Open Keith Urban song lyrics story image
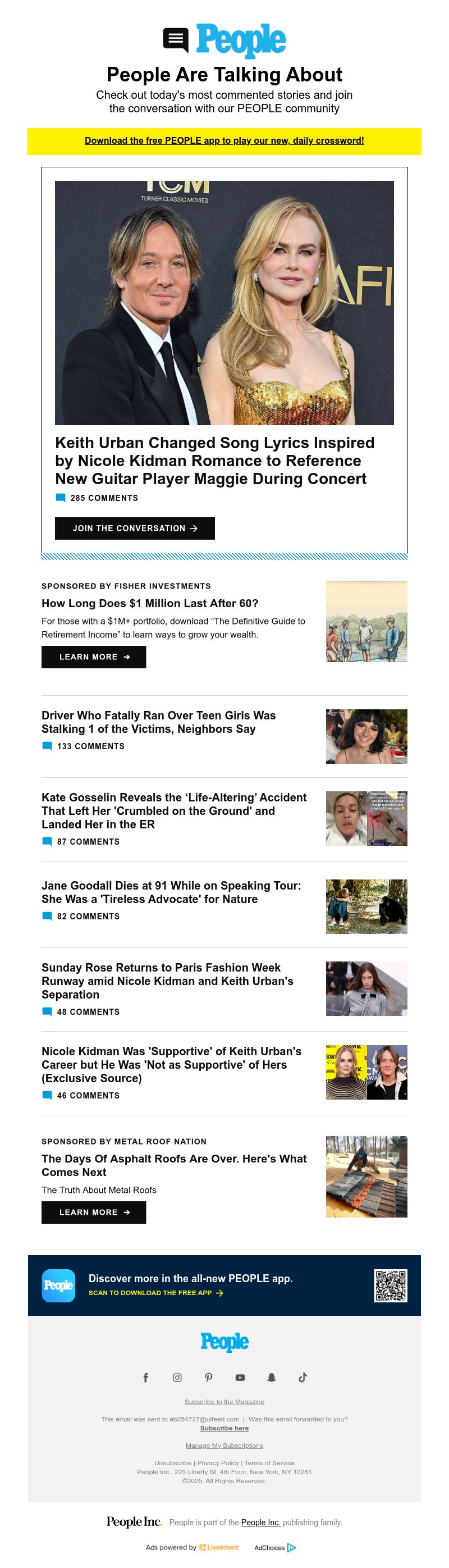Screen dimensions: 449x1568 [x=224, y=303]
